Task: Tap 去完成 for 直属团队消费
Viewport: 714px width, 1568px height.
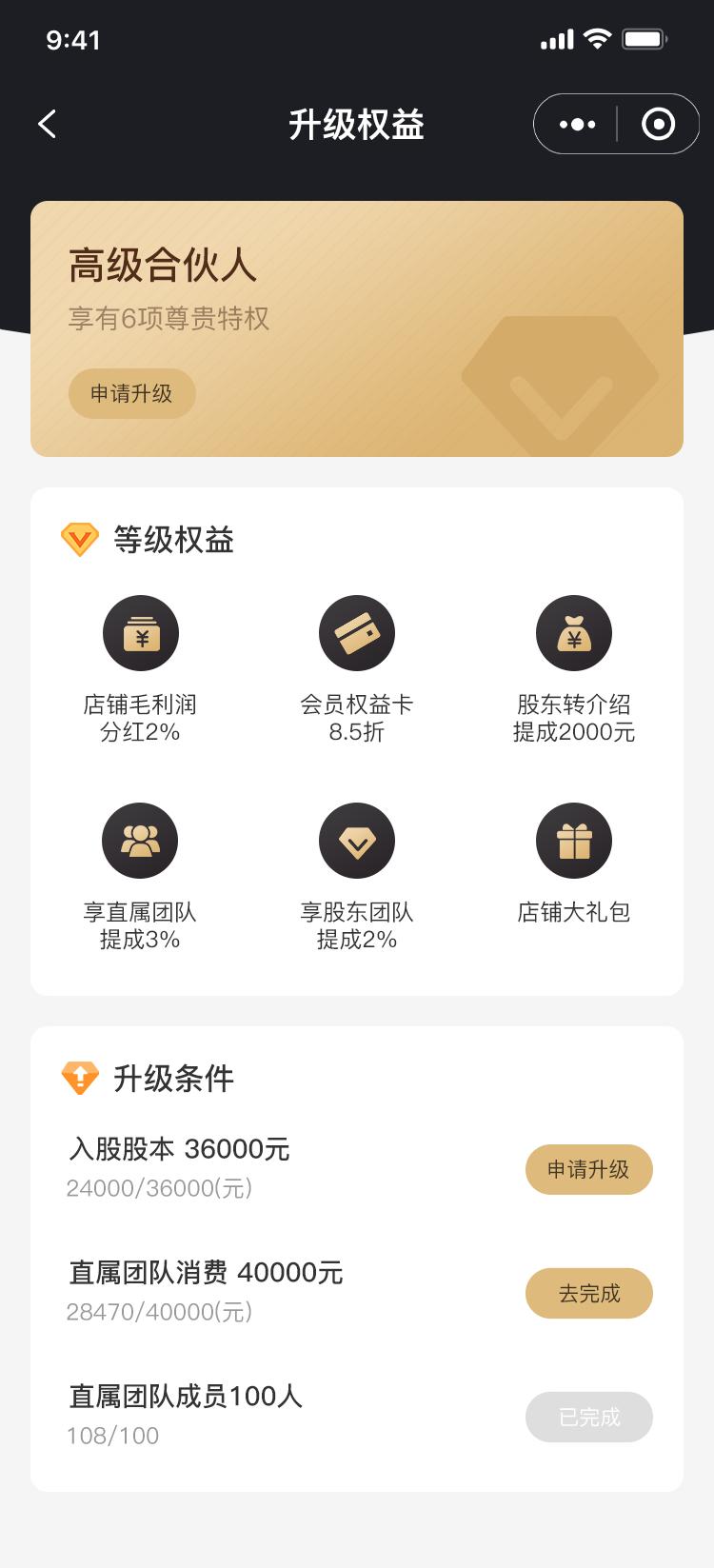Action: coord(589,1293)
